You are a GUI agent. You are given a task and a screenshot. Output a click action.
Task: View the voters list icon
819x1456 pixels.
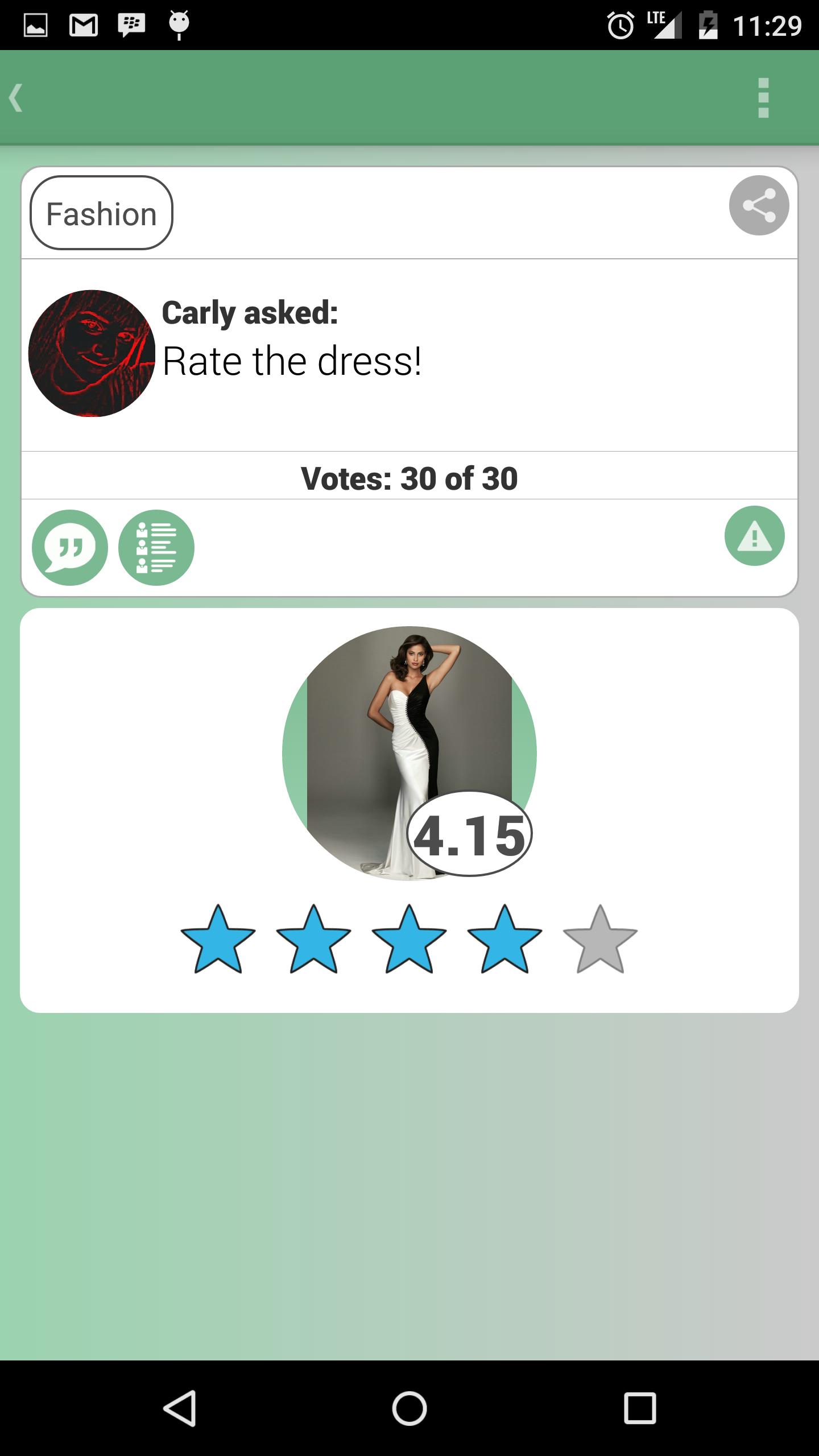(156, 547)
